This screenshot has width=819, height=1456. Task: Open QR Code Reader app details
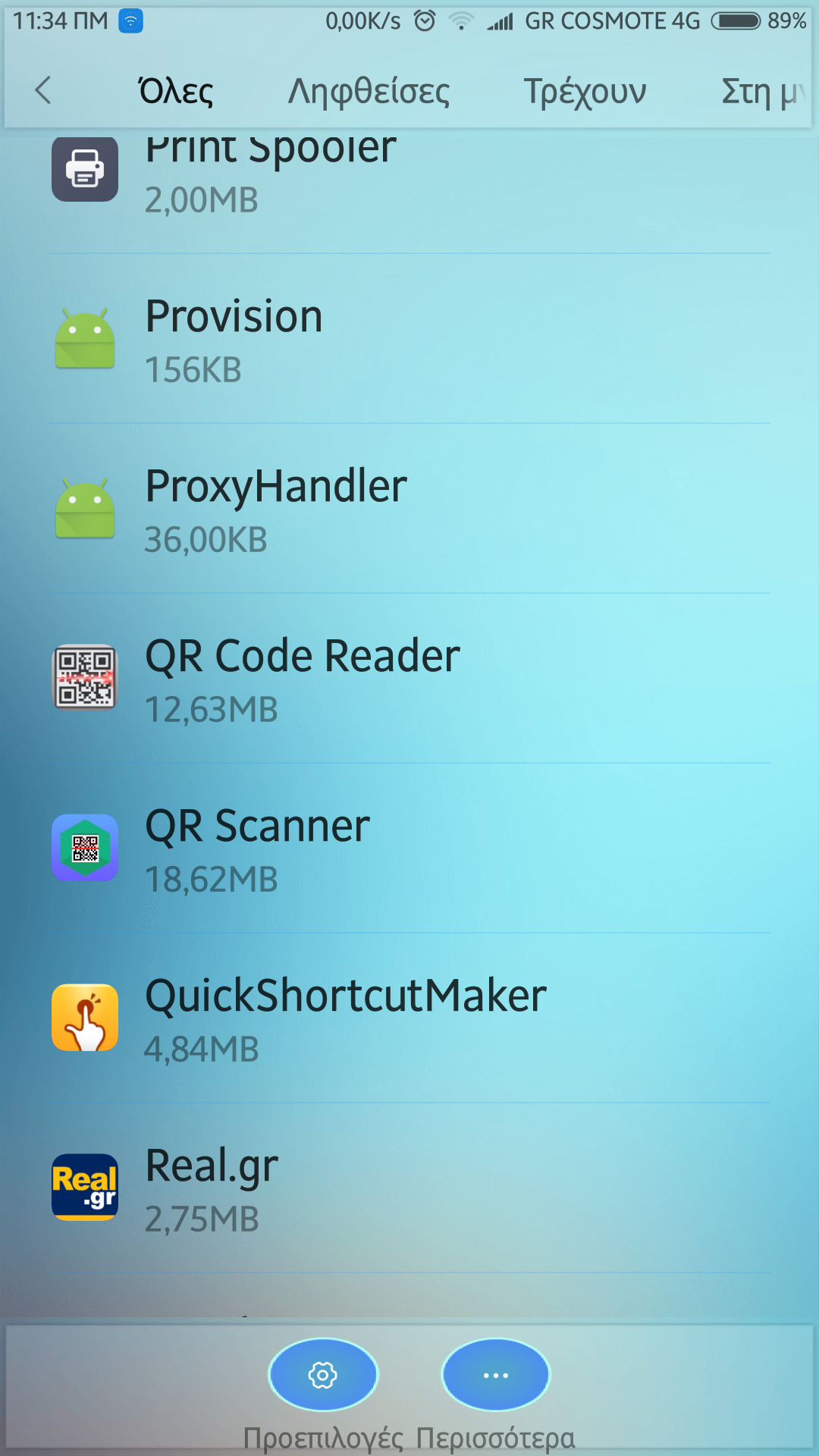tap(409, 679)
